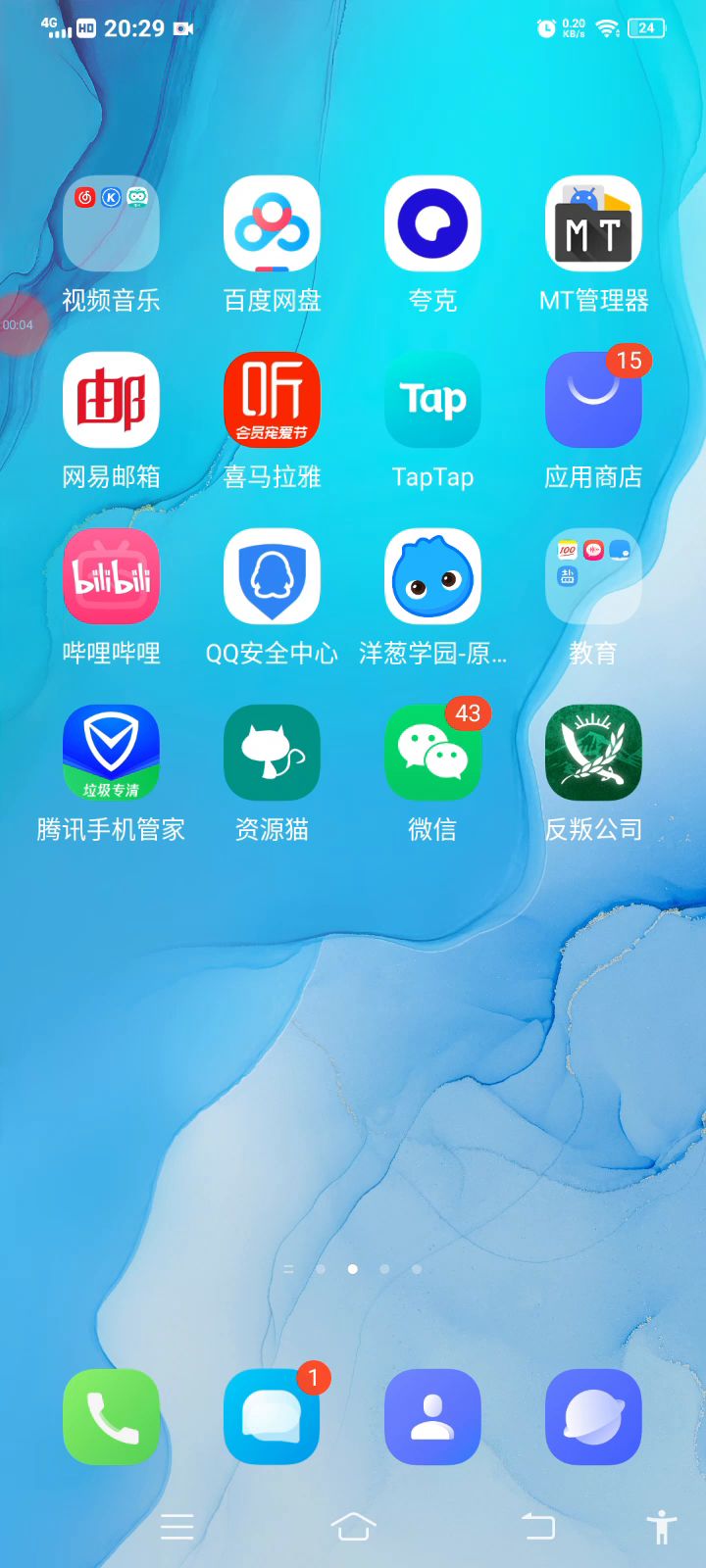This screenshot has height=1568, width=706.
Task: Tap the recent apps navigation button
Action: pyautogui.click(x=176, y=1526)
